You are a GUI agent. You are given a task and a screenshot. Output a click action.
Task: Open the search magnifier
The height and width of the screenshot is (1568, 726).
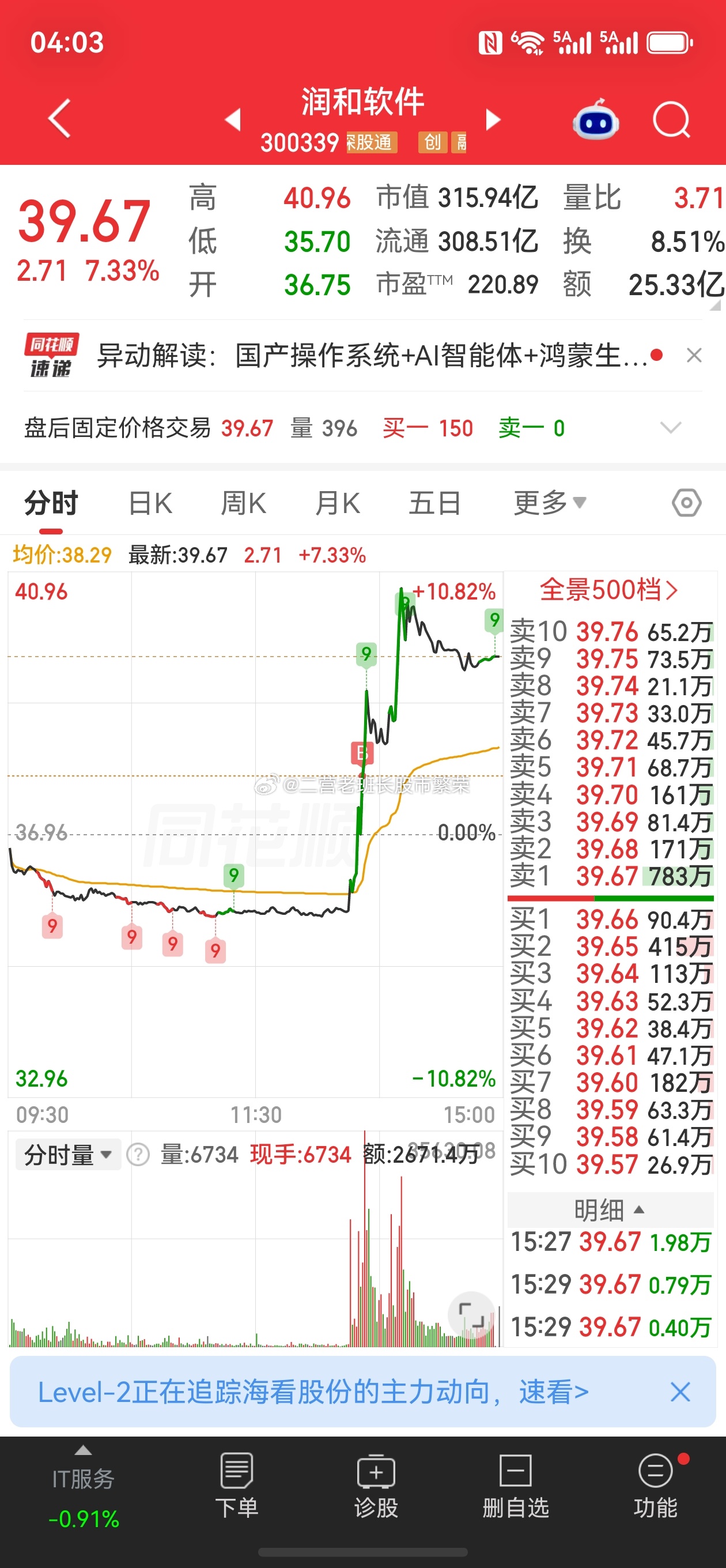671,119
